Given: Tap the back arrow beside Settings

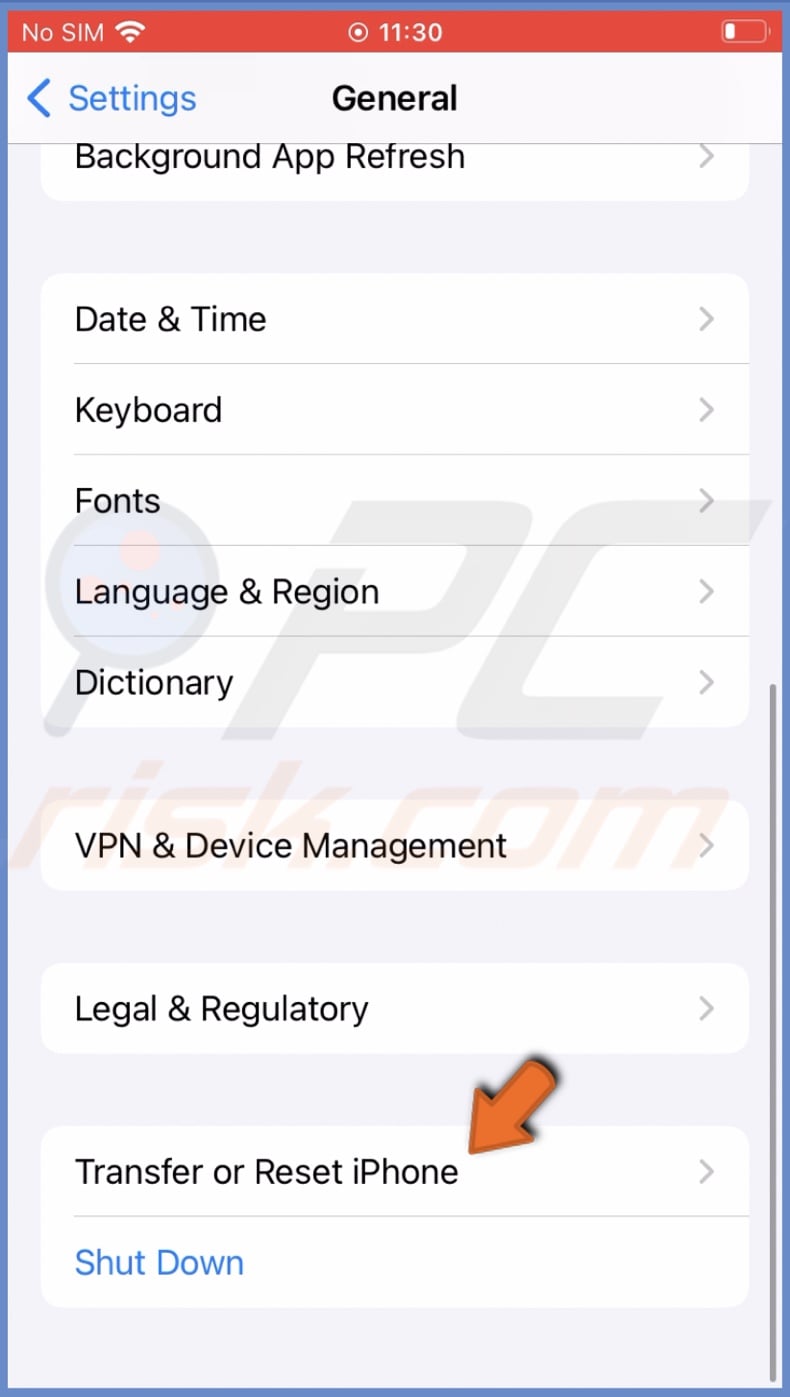Looking at the screenshot, I should pos(36,98).
